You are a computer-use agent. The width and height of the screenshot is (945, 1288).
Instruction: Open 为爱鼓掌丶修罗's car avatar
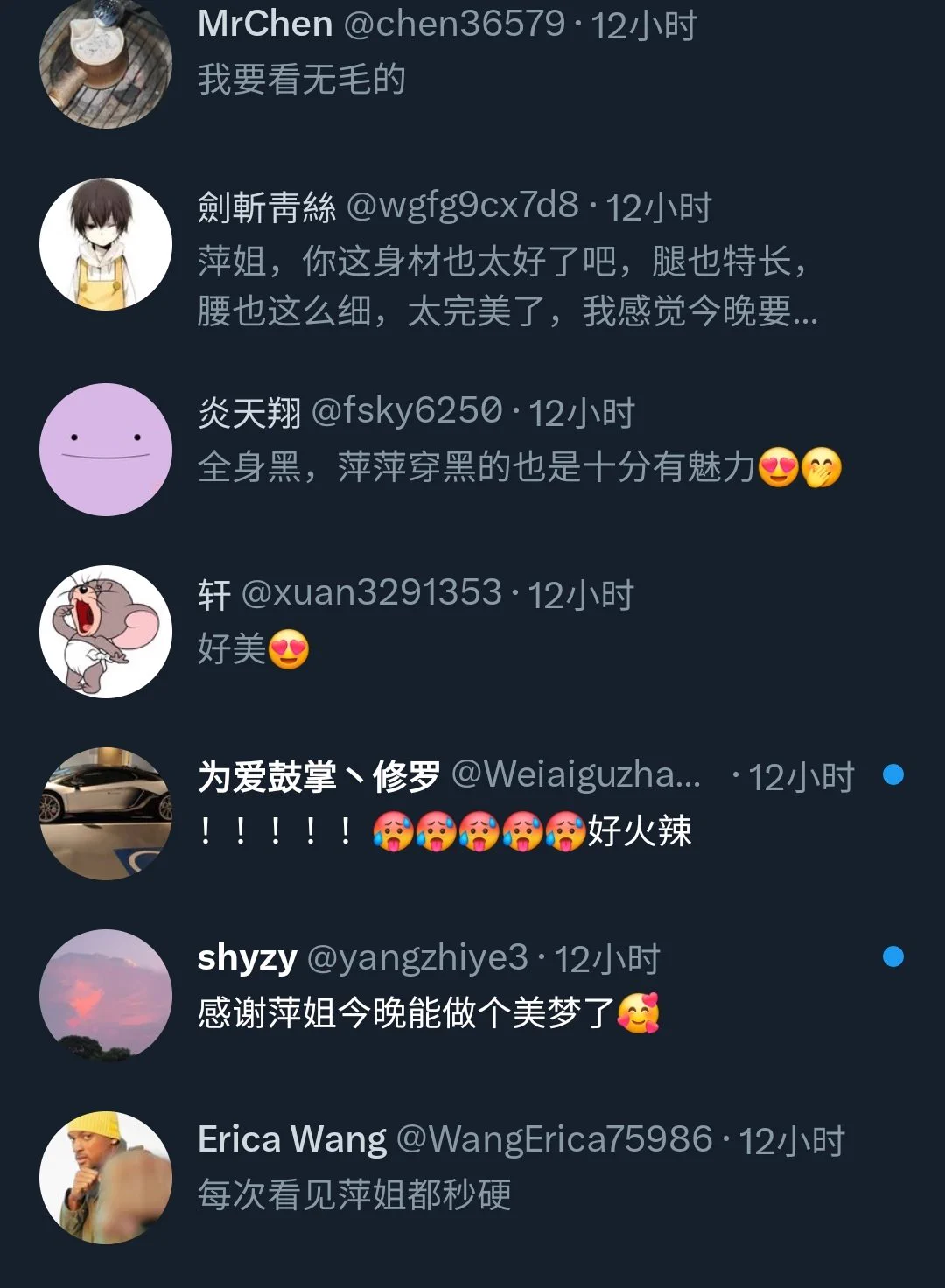coord(106,813)
